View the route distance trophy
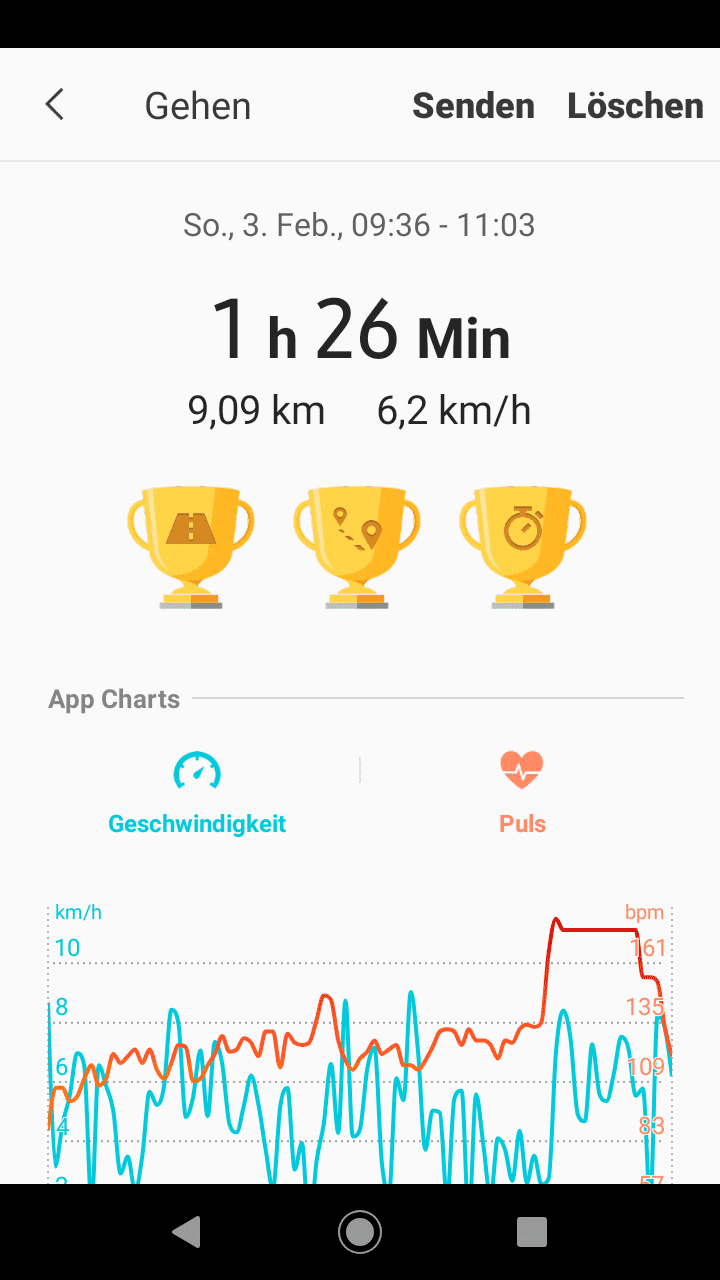This screenshot has height=1280, width=720. [357, 545]
